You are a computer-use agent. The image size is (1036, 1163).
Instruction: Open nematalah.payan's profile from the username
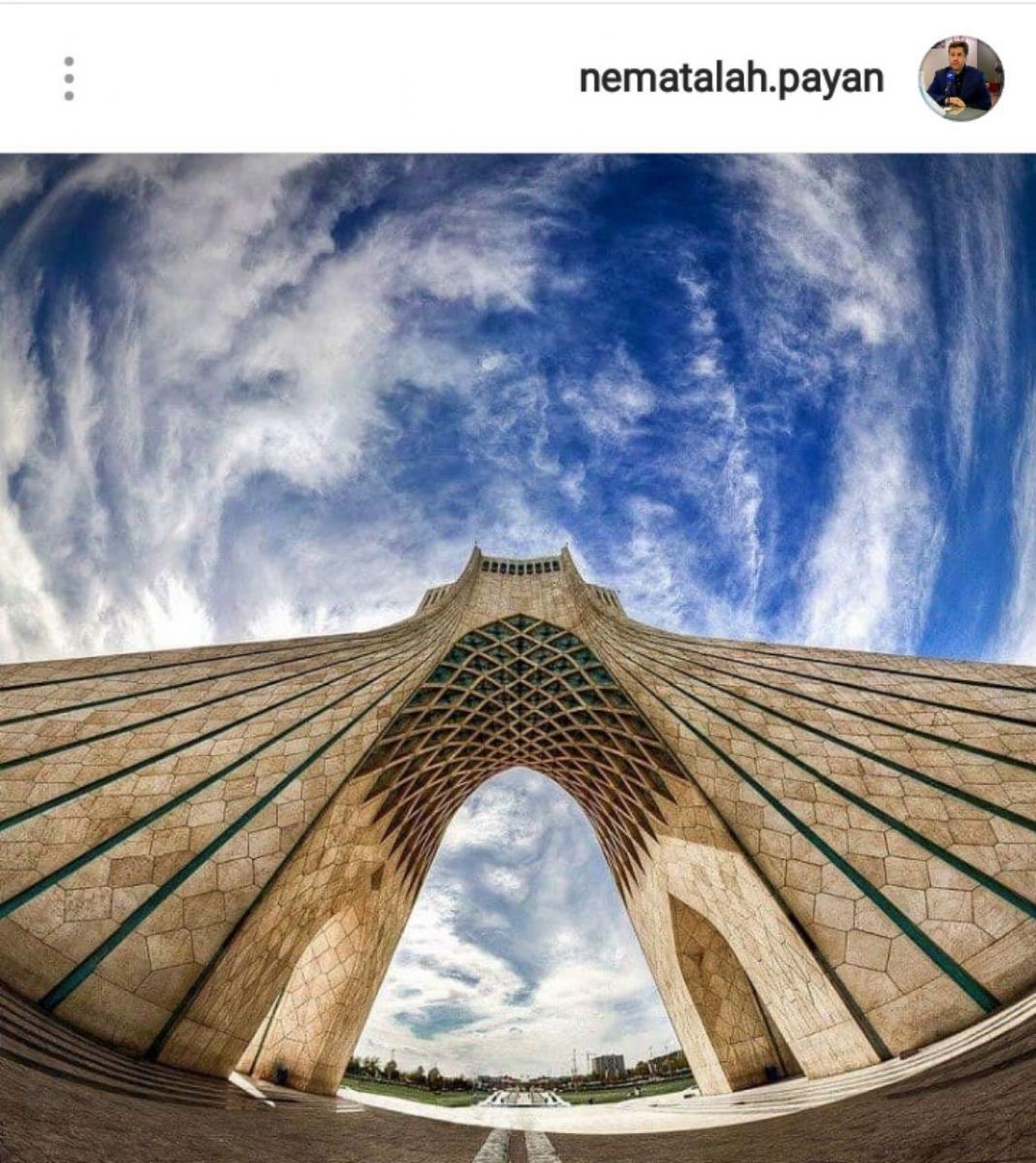(x=732, y=79)
